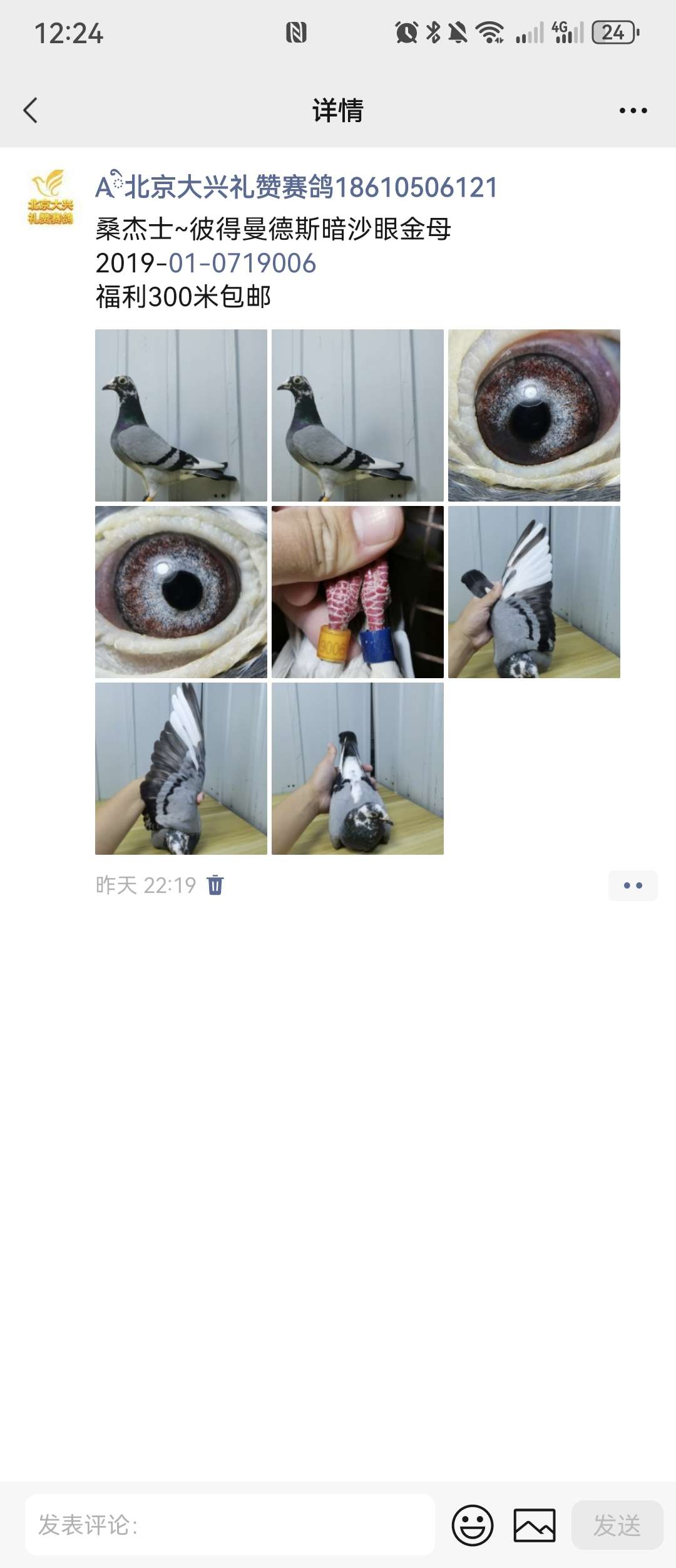Open the top-right eye close-up photo
Viewport: 676px width, 1568px height.
[534, 415]
